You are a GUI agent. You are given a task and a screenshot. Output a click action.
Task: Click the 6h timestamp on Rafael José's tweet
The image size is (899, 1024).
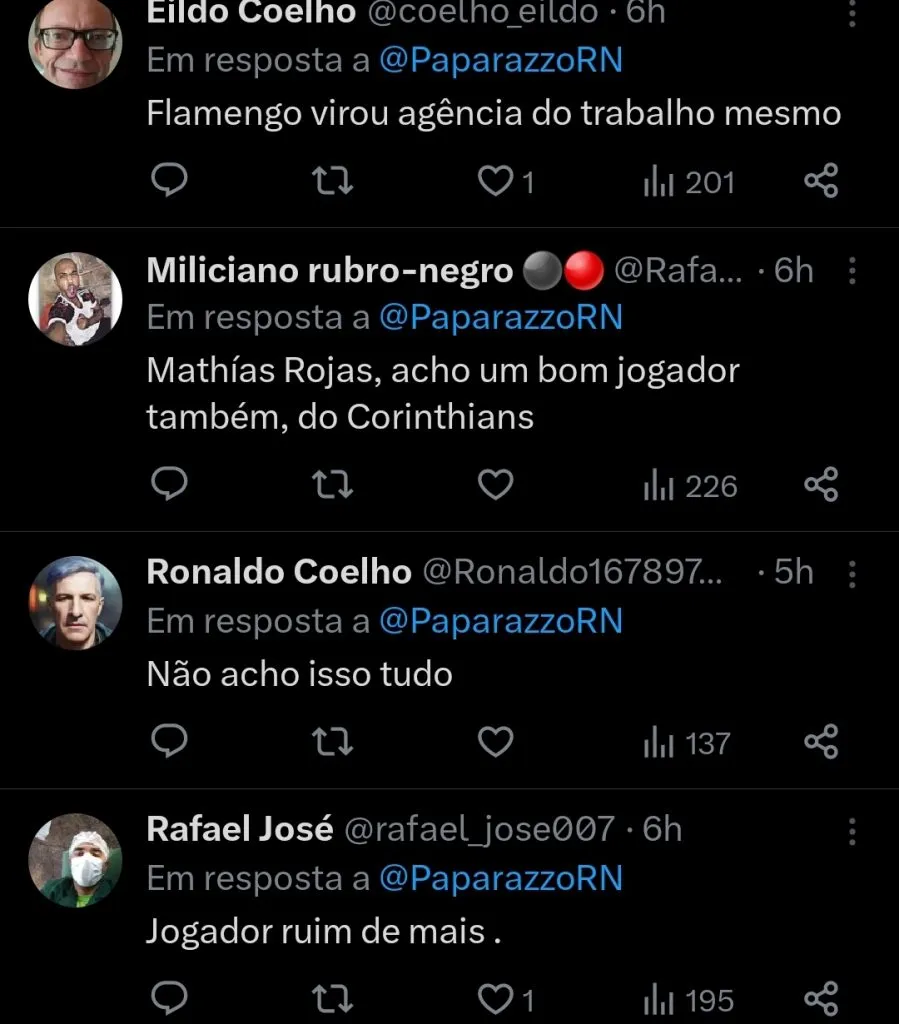click(x=662, y=828)
